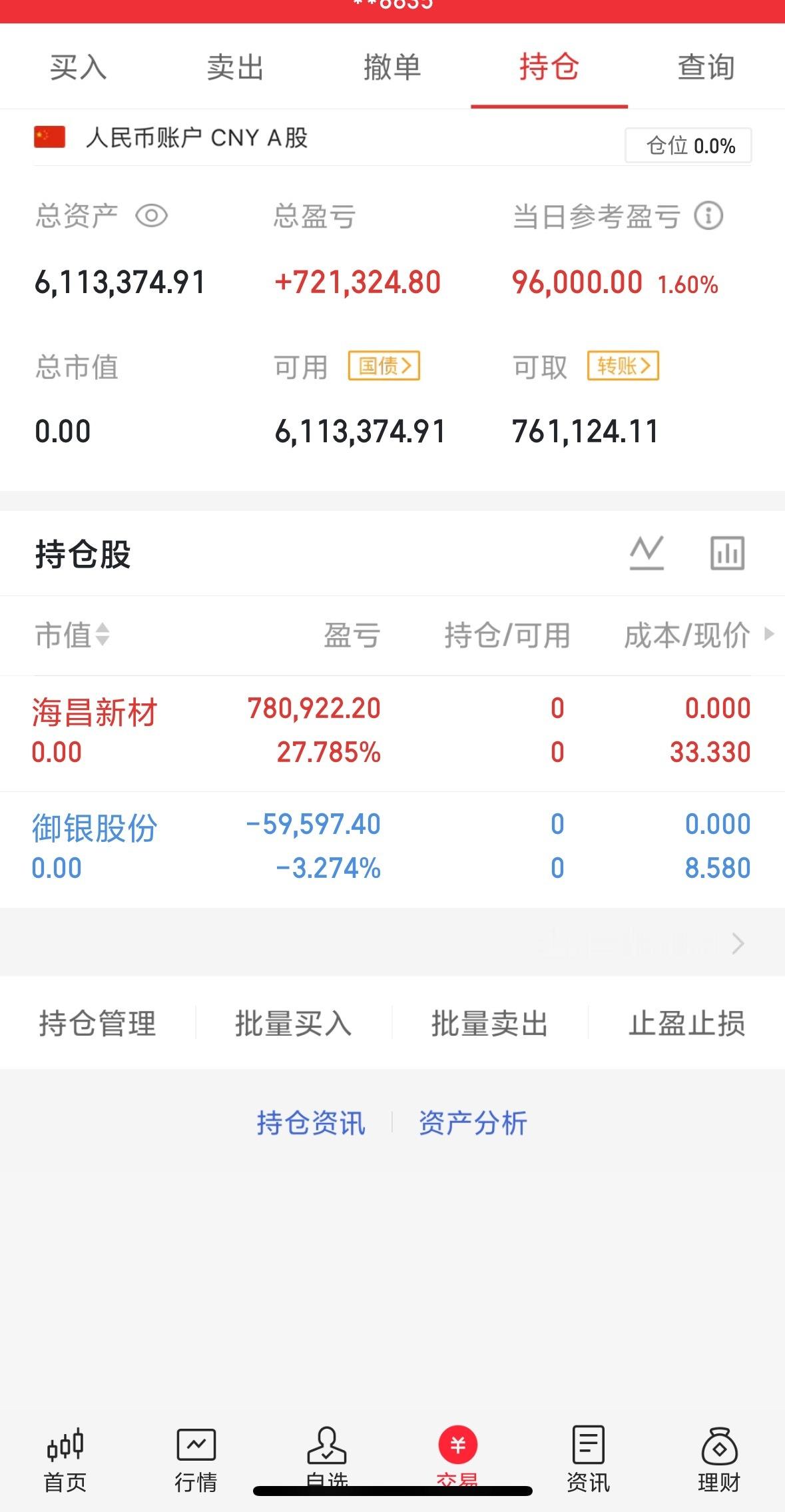Switch to the 撤单 cancel orders tab
Screen dimensions: 785x1512
[x=392, y=67]
